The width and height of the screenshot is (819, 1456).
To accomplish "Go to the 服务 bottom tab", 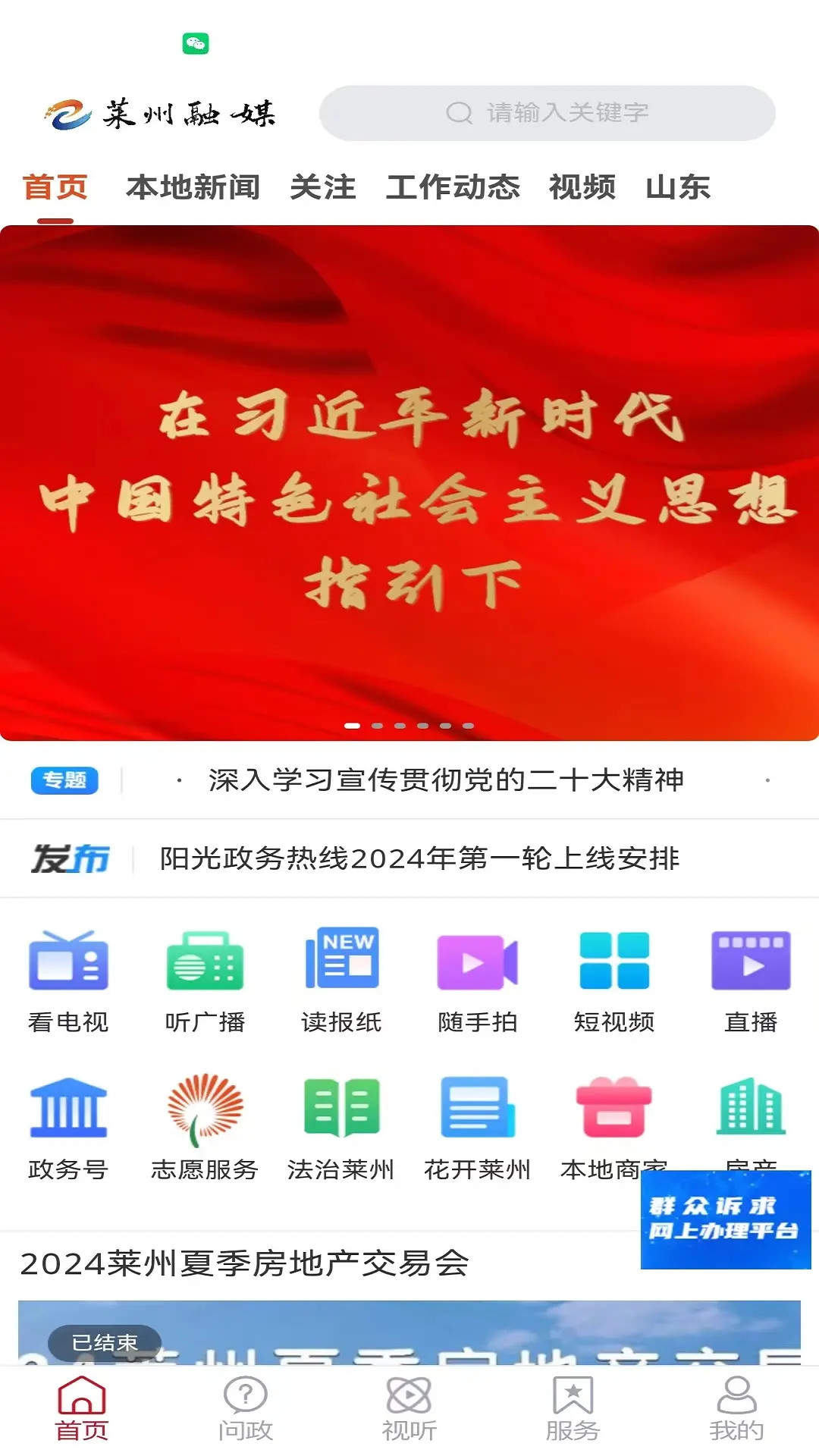I will coord(573,1410).
